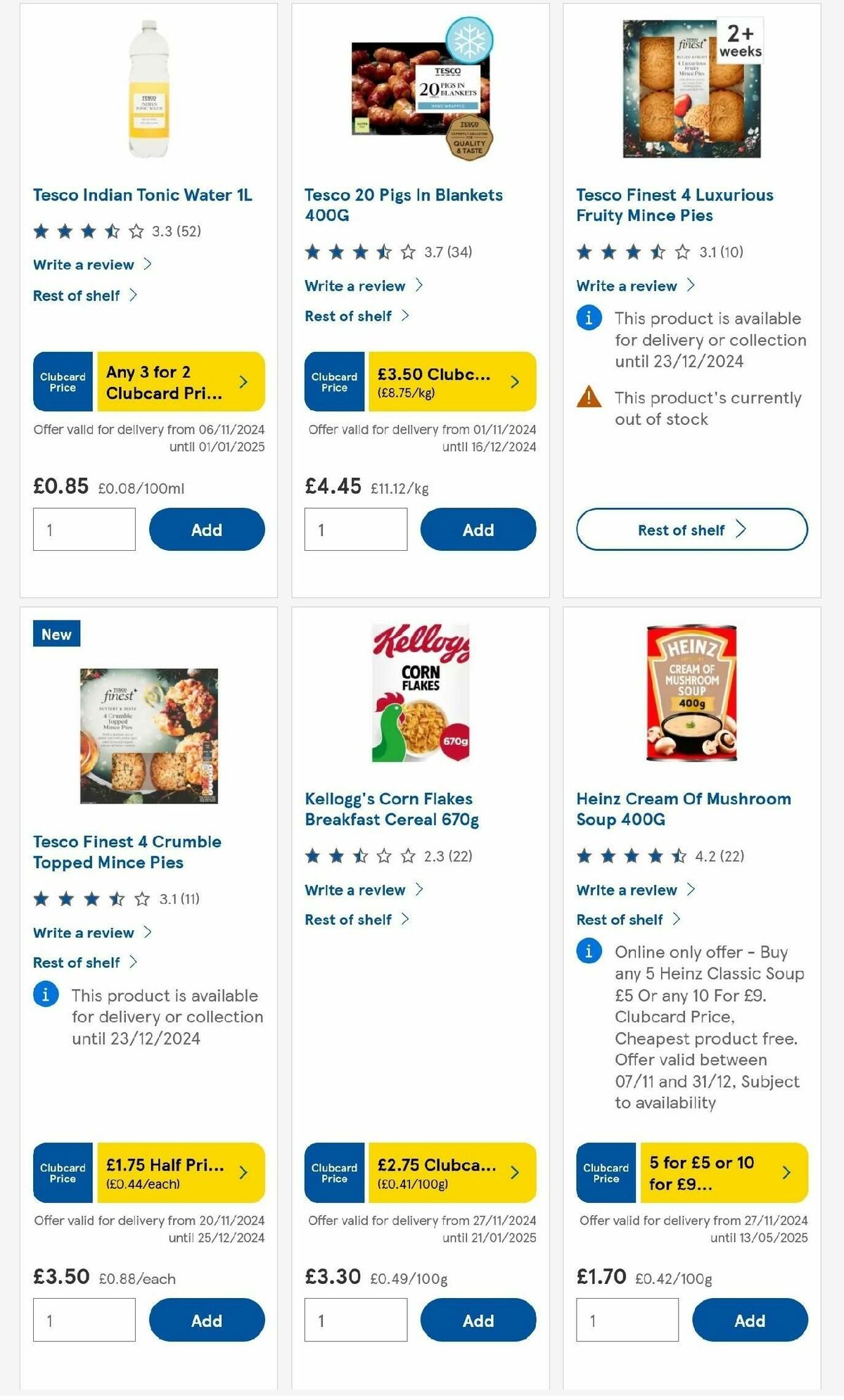Expand the '£3.50 Clubc...' offer details
The image size is (844, 1400).
click(514, 381)
